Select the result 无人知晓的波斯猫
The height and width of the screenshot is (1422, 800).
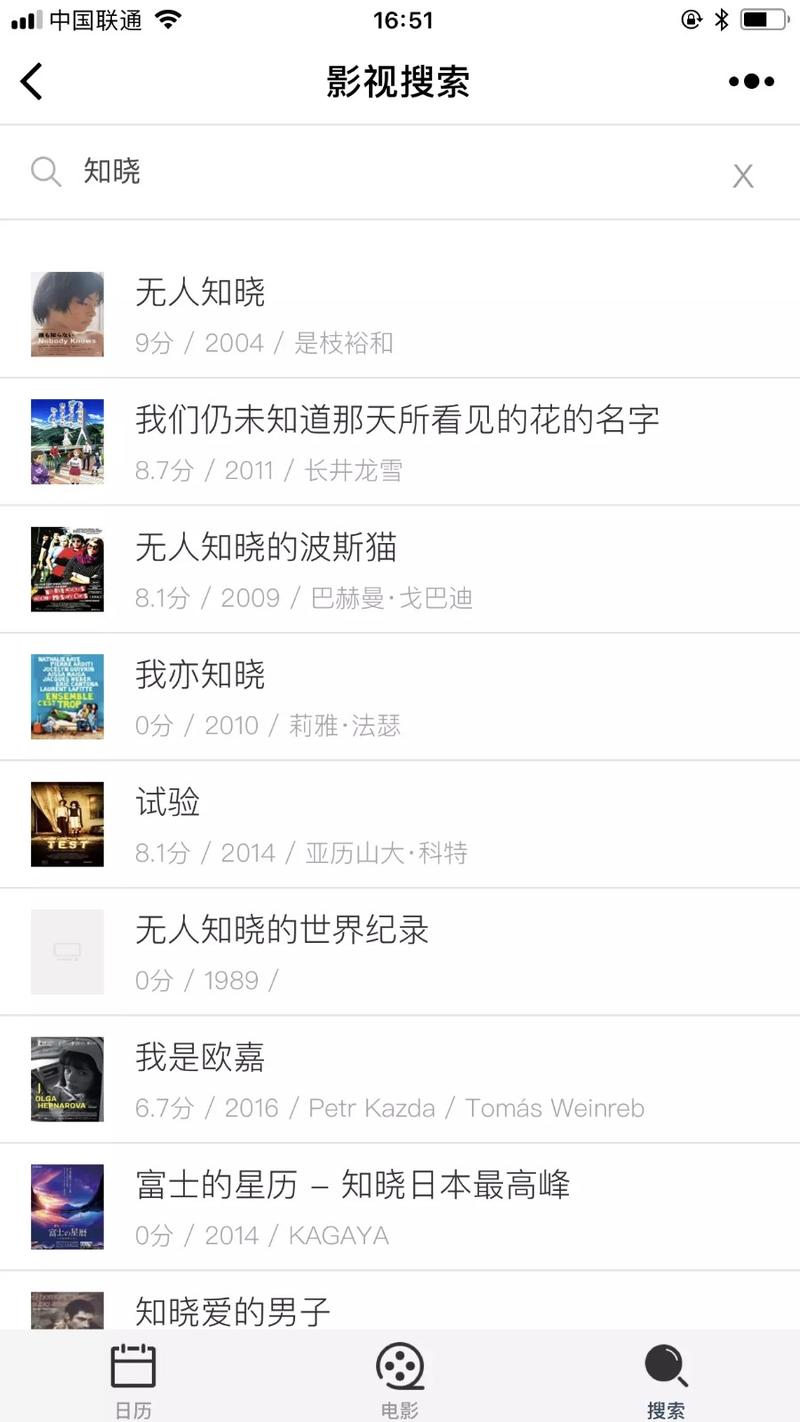click(400, 569)
